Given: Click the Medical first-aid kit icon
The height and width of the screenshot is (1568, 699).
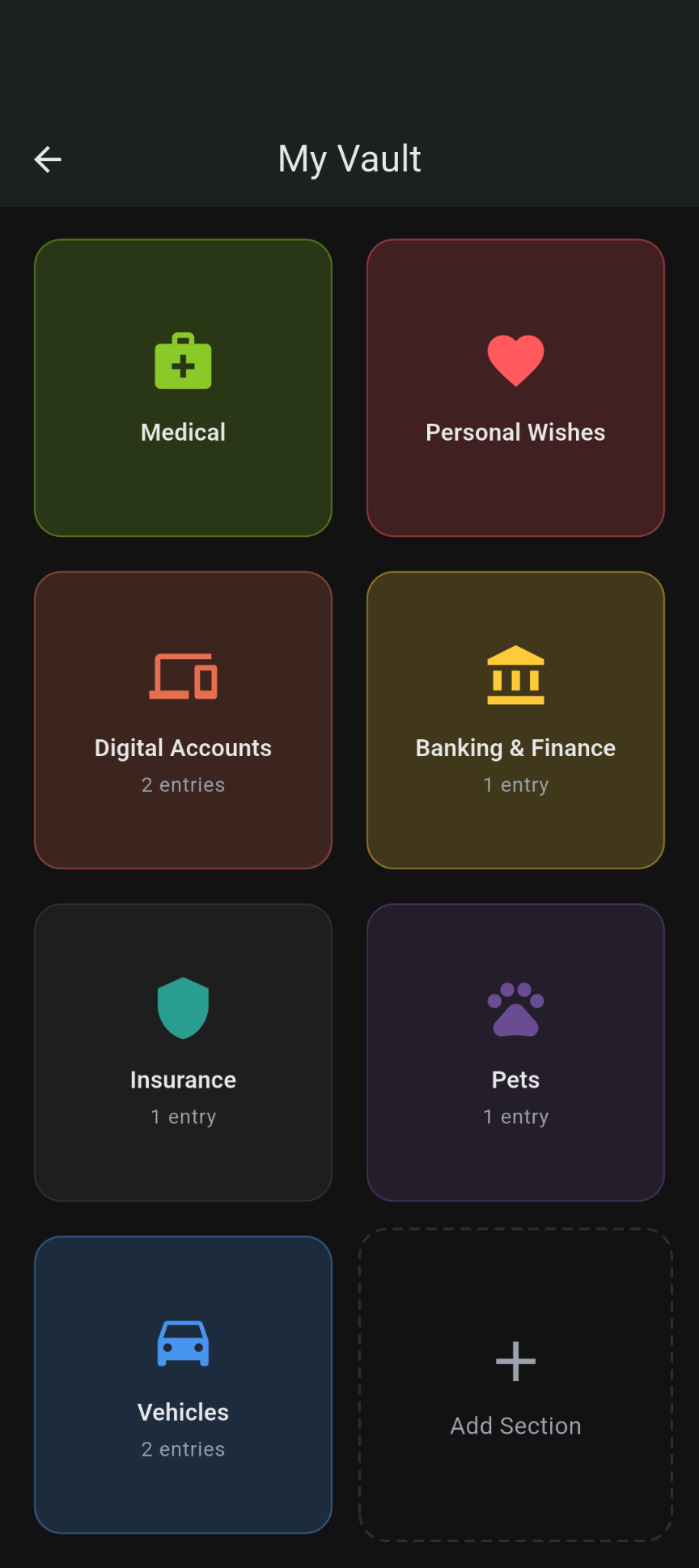Looking at the screenshot, I should click(x=183, y=361).
